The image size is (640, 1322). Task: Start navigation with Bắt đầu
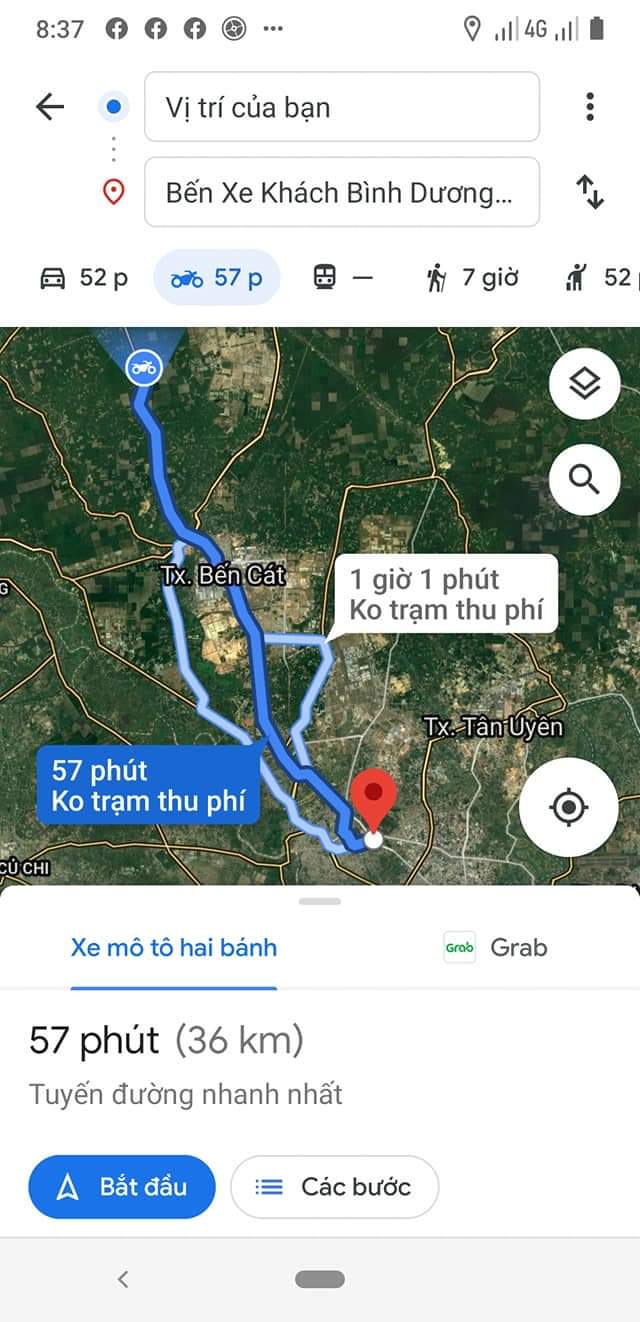pos(122,1187)
